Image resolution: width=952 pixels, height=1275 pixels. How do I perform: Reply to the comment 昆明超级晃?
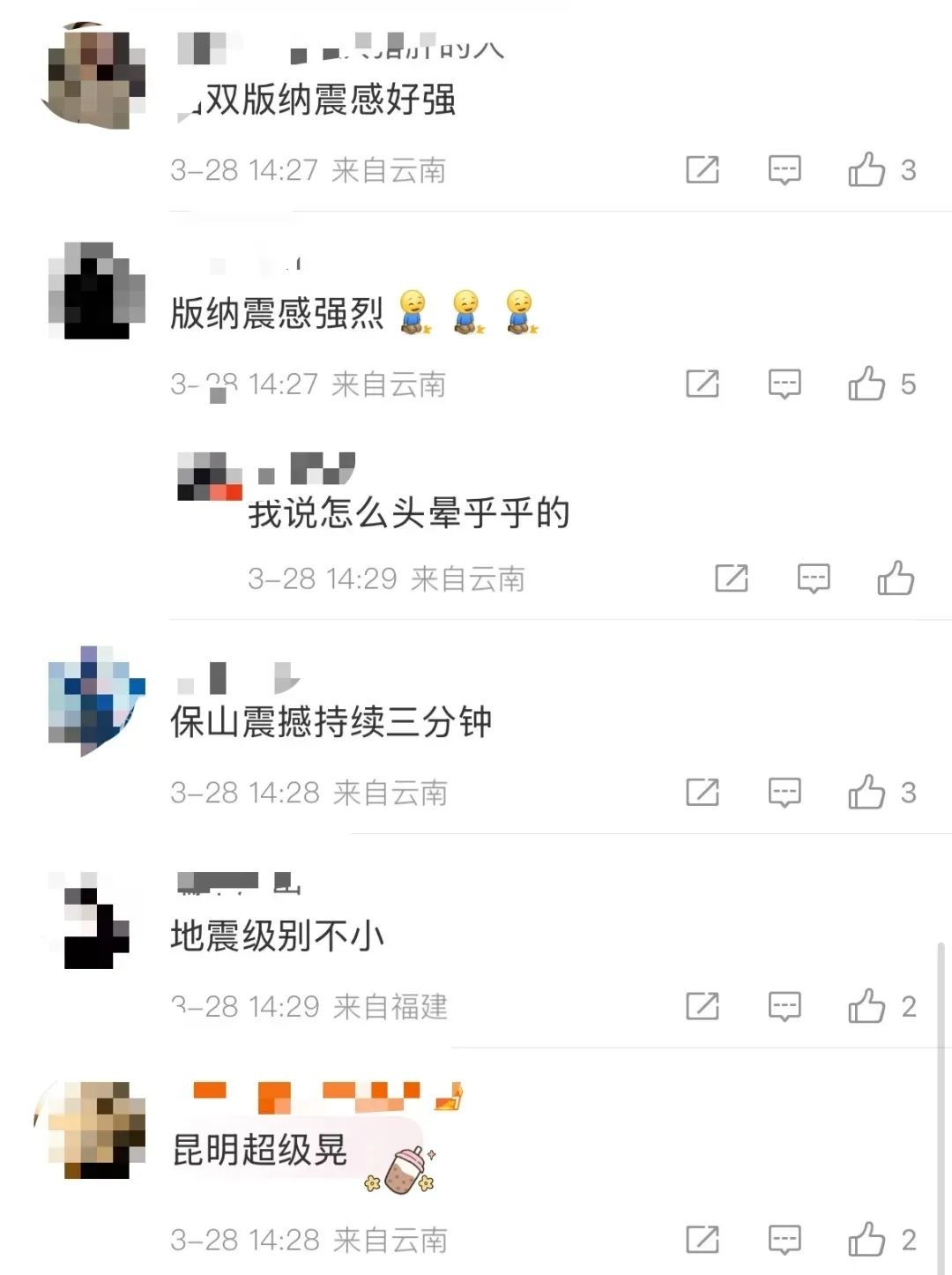click(784, 1240)
